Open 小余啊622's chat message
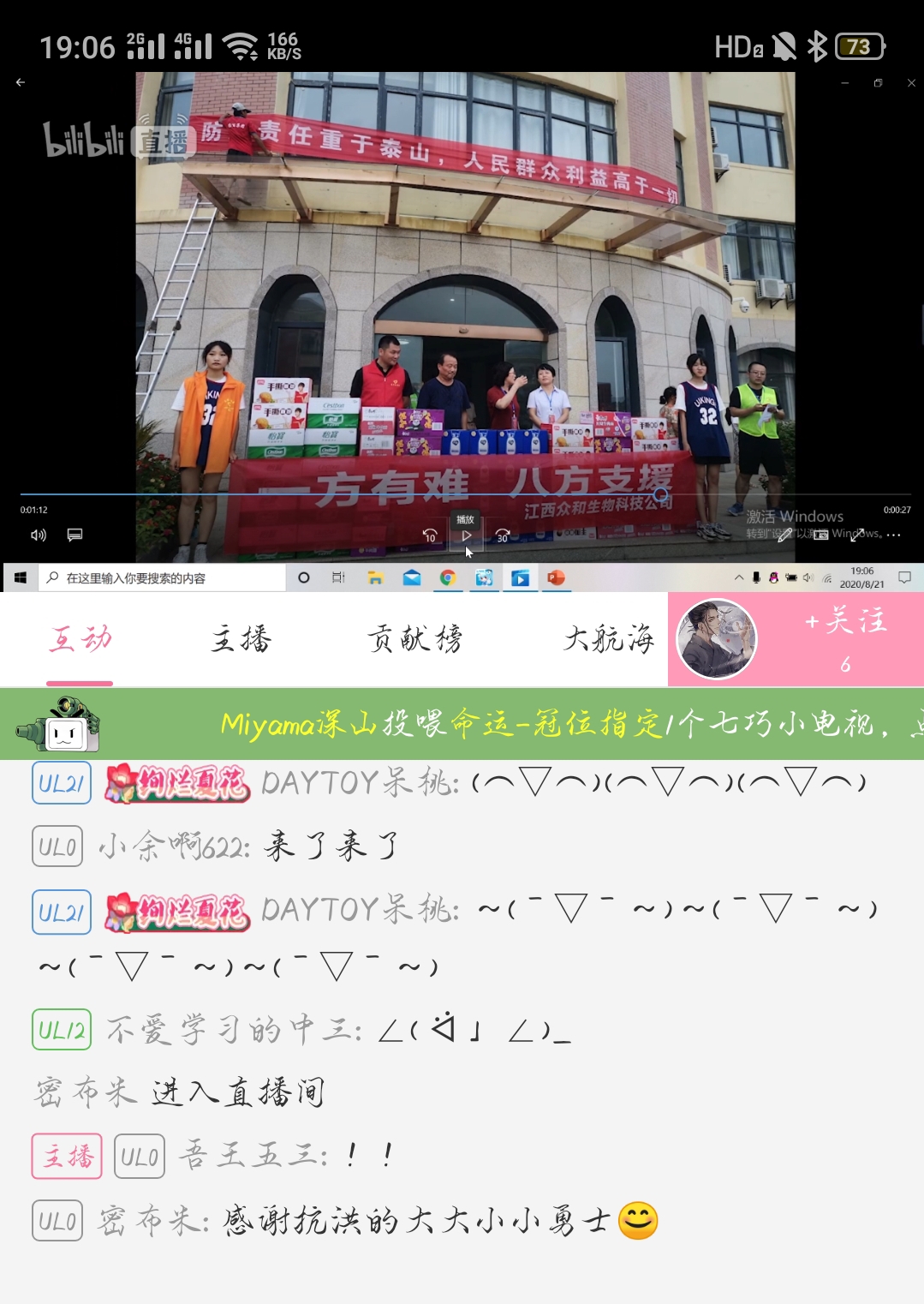The height and width of the screenshot is (1304, 924). click(248, 846)
